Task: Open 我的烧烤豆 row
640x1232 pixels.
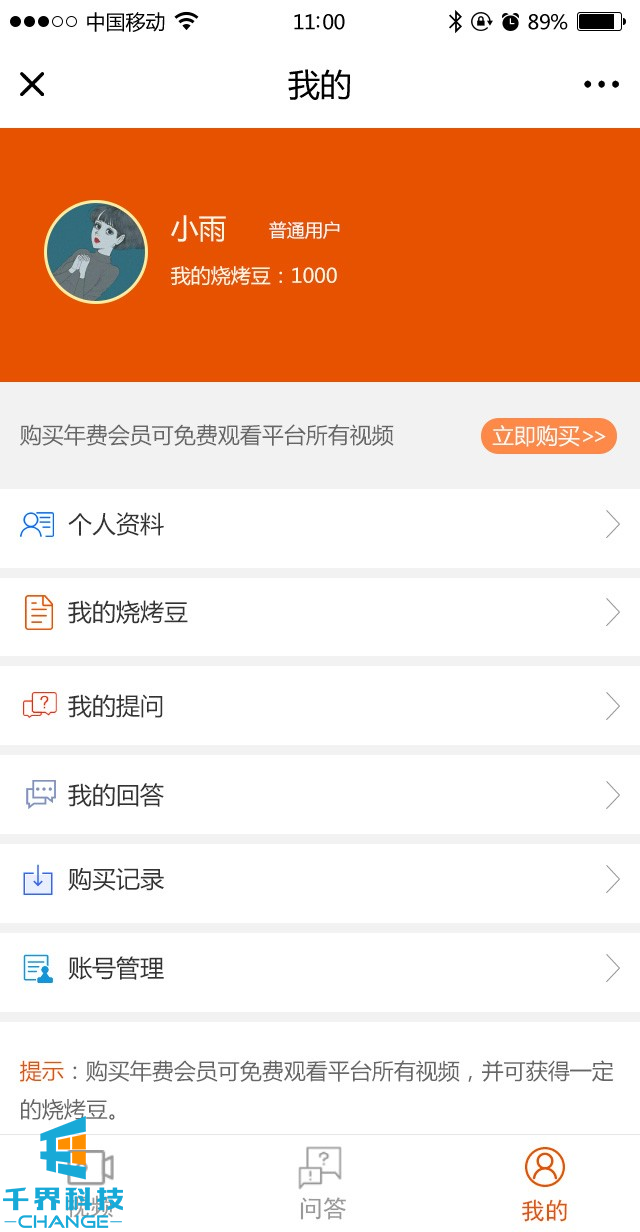Action: [320, 613]
